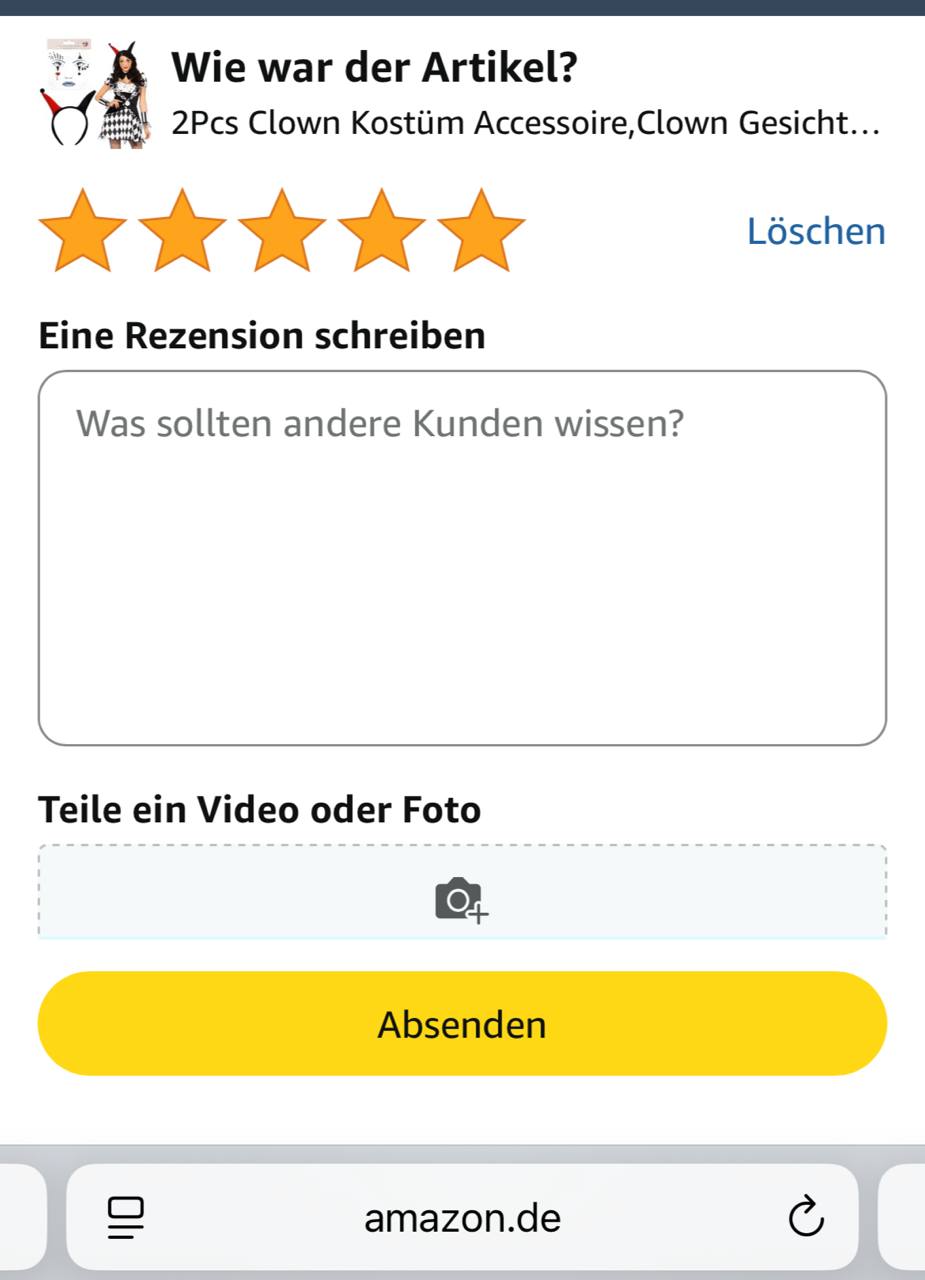This screenshot has height=1280, width=925.
Task: Focus the review text field
Action: point(462,558)
